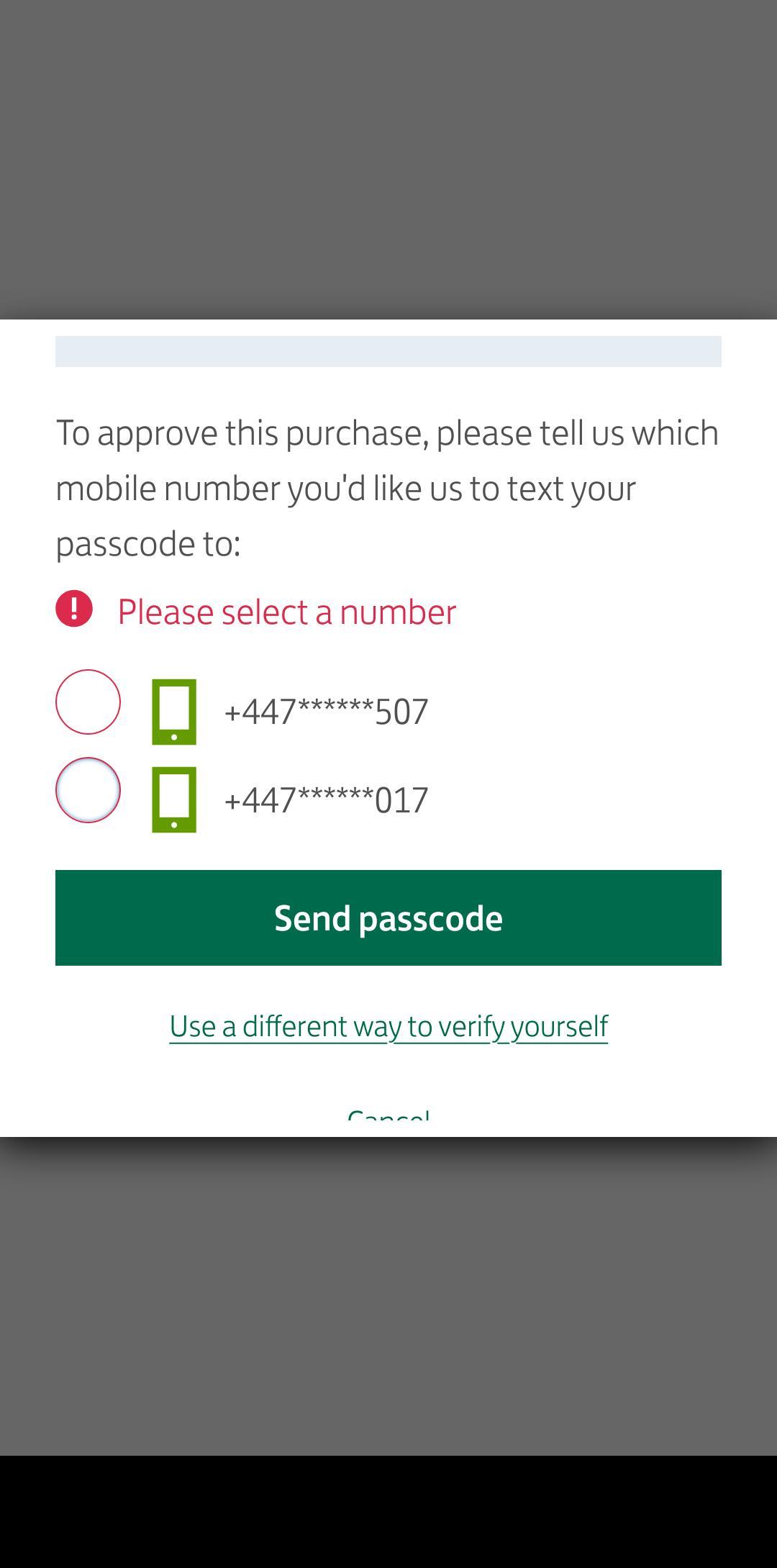Click the +447******017 number label

[325, 799]
